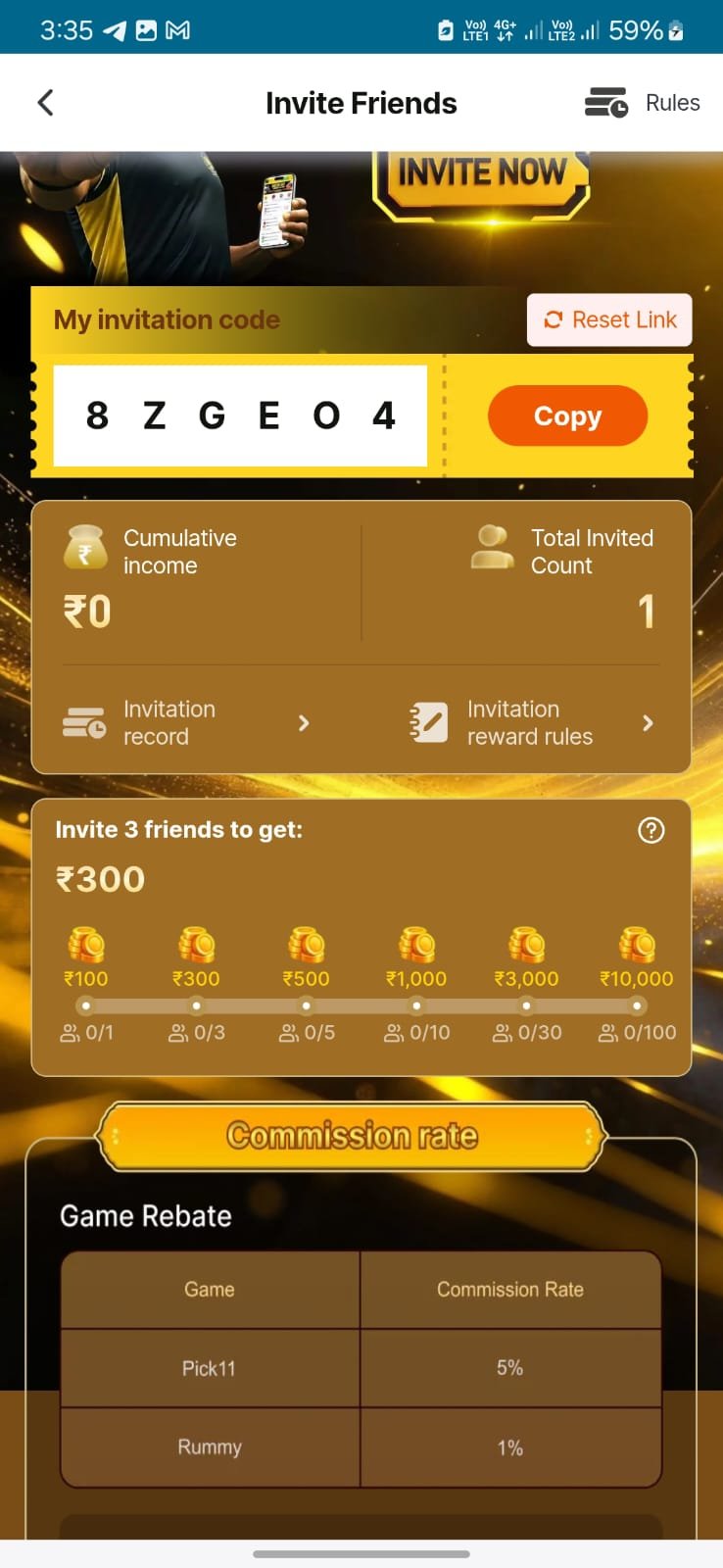The height and width of the screenshot is (1568, 723).
Task: Tap the Invite Now banner button
Action: 481,176
